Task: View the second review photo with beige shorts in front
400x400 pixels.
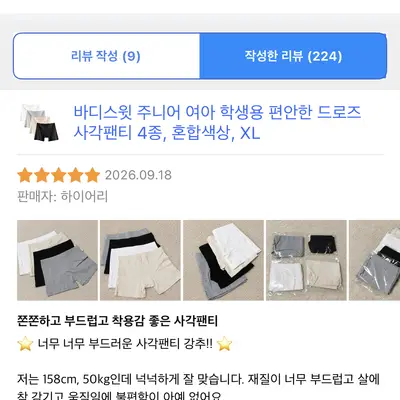Action: (x=140, y=260)
